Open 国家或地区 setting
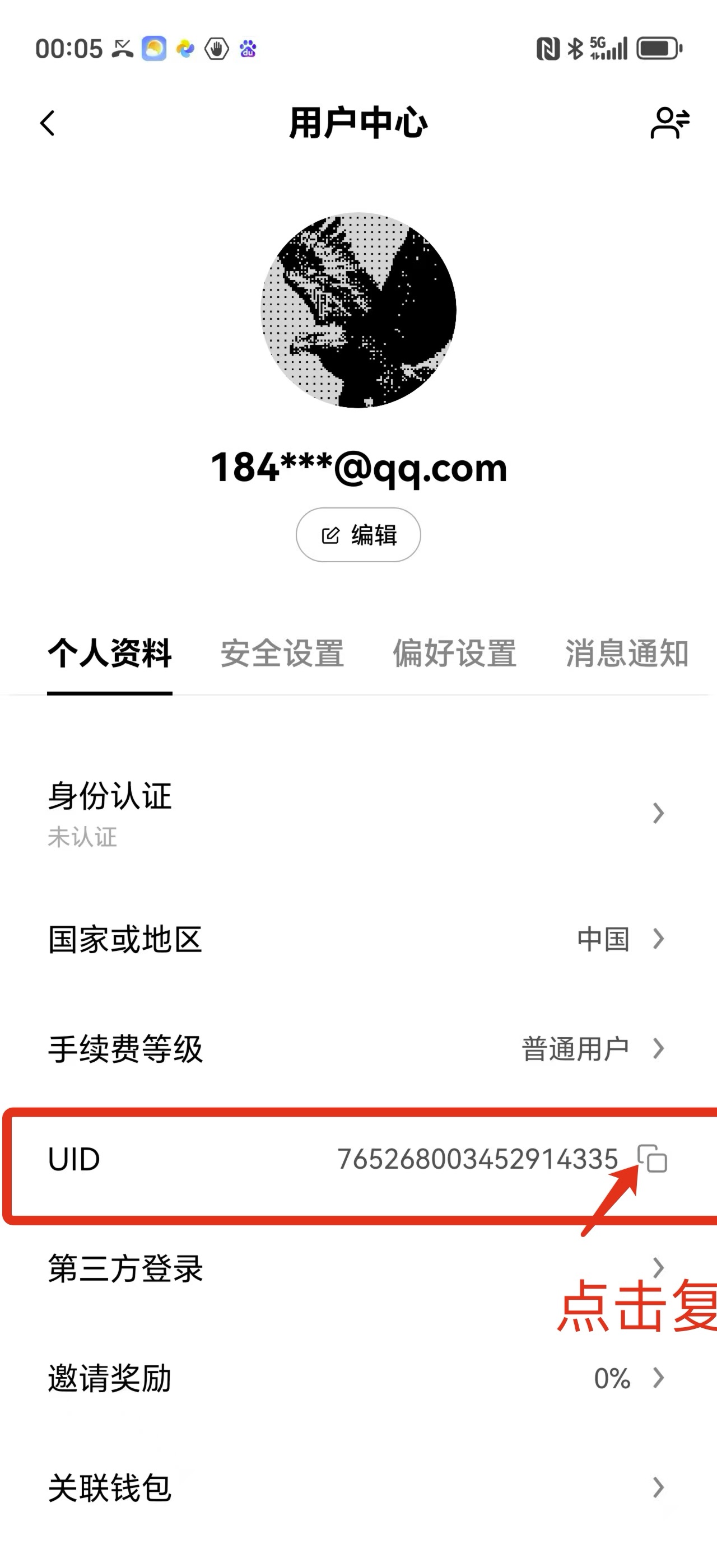Viewport: 717px width, 1568px height. click(x=358, y=939)
